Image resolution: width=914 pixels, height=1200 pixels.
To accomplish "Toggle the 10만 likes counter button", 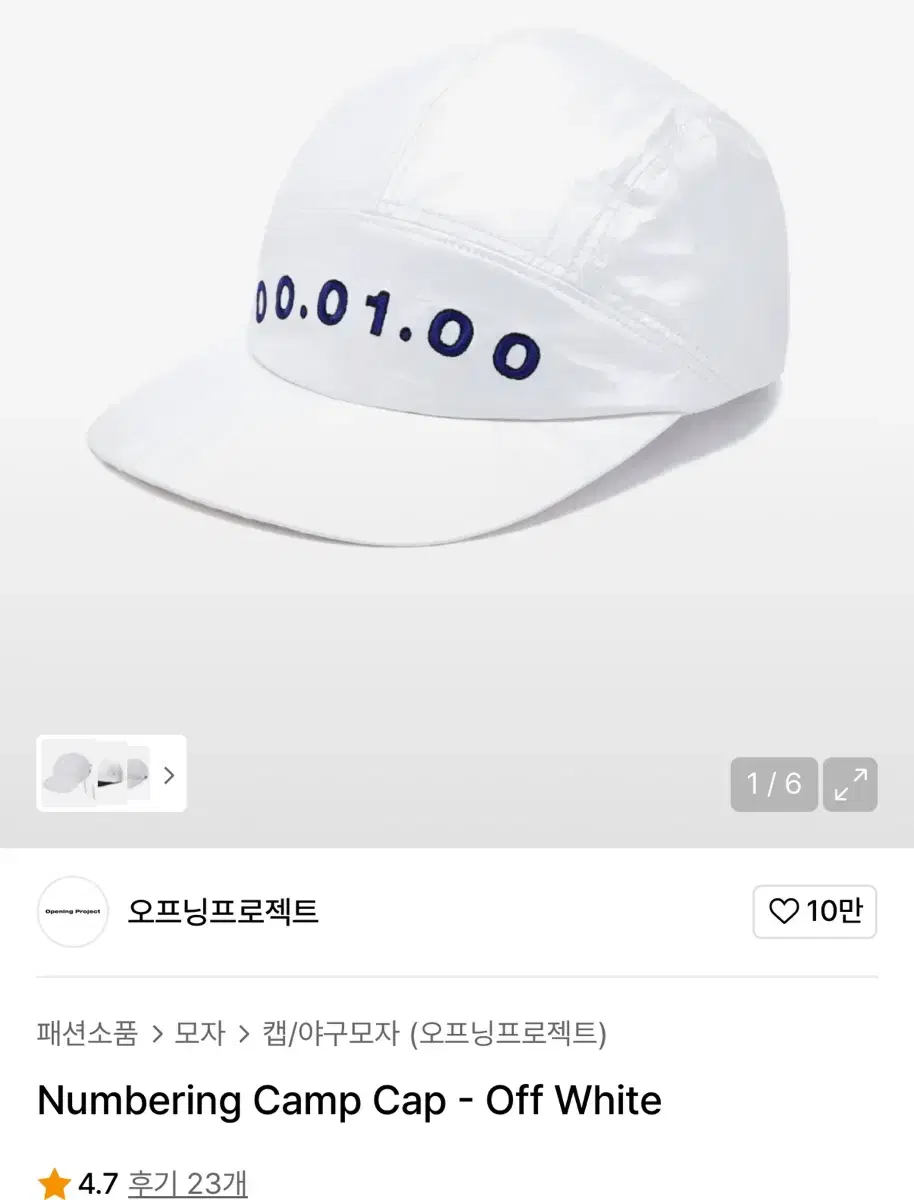I will click(x=815, y=913).
